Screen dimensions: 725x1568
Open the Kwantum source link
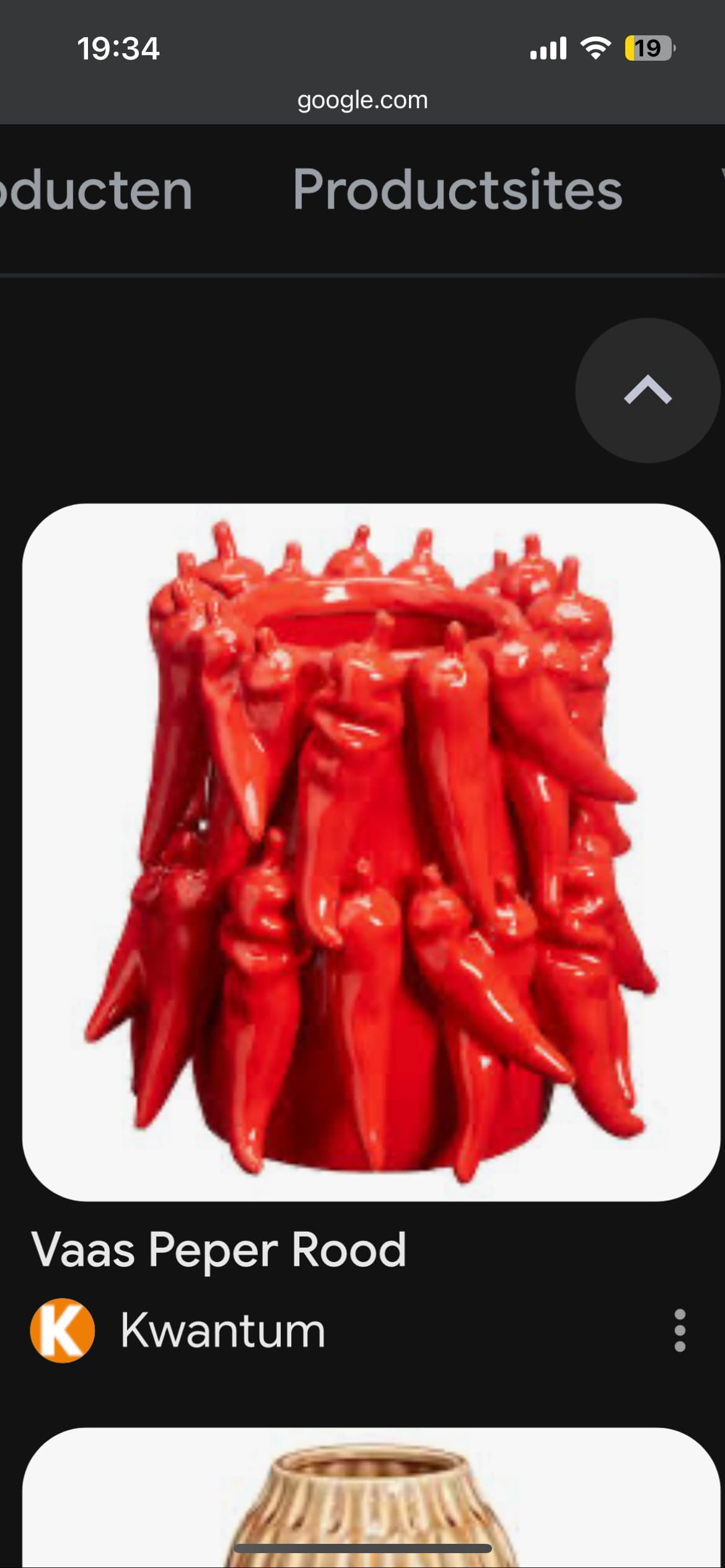coord(222,1330)
